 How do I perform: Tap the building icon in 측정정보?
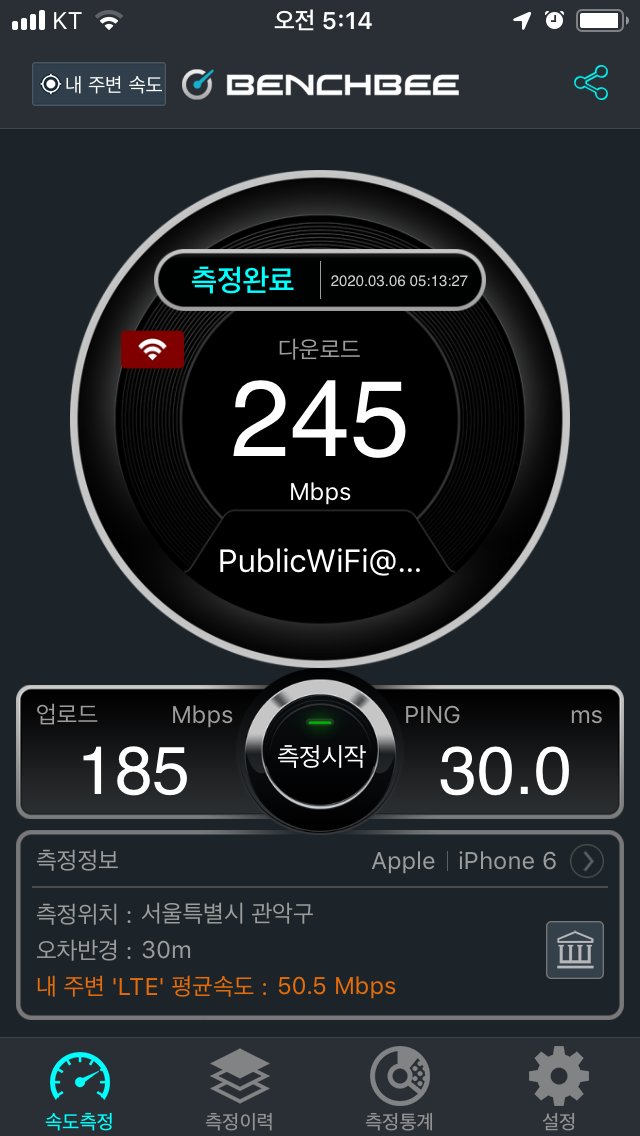[575, 950]
